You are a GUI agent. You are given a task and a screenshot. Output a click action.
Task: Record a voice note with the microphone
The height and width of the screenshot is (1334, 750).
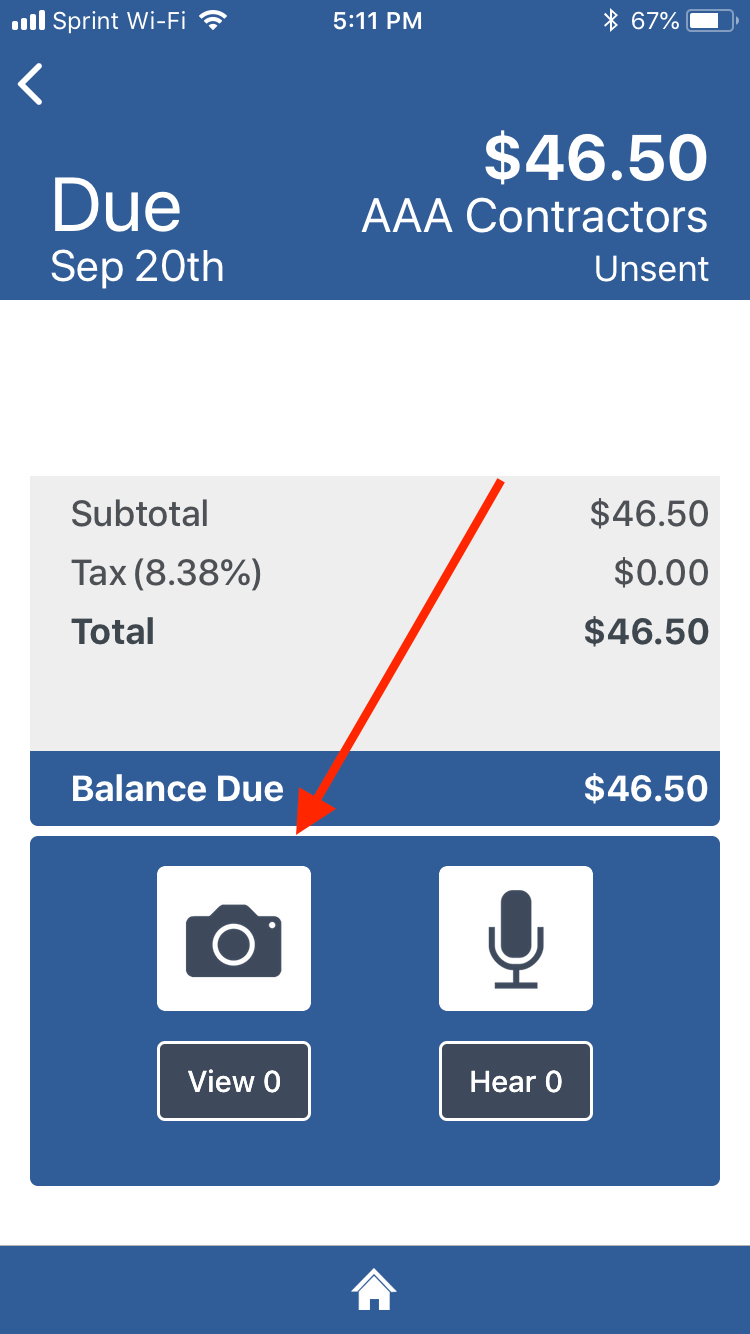click(516, 938)
